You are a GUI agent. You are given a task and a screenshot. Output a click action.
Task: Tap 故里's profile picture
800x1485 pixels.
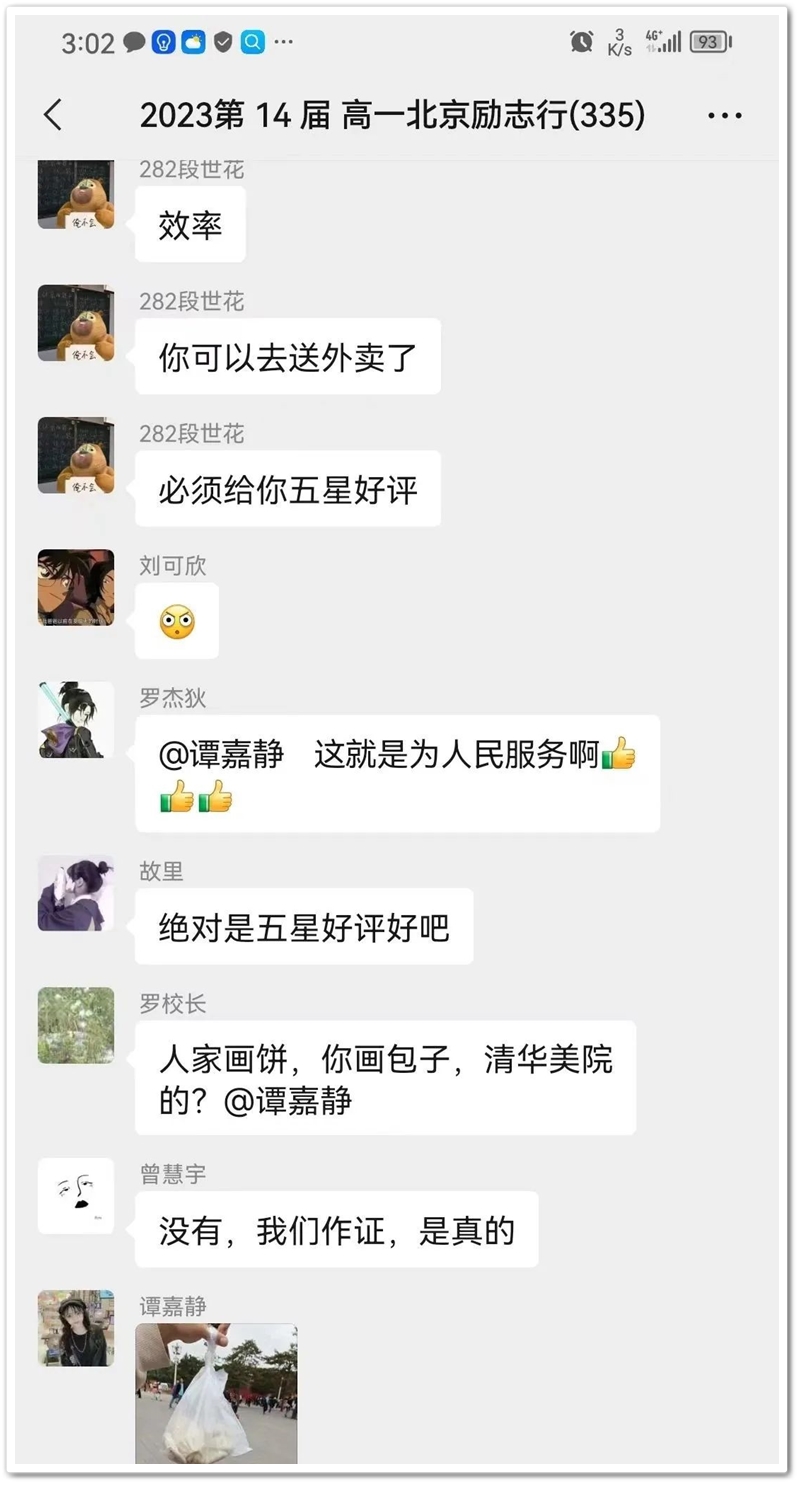coord(76,893)
